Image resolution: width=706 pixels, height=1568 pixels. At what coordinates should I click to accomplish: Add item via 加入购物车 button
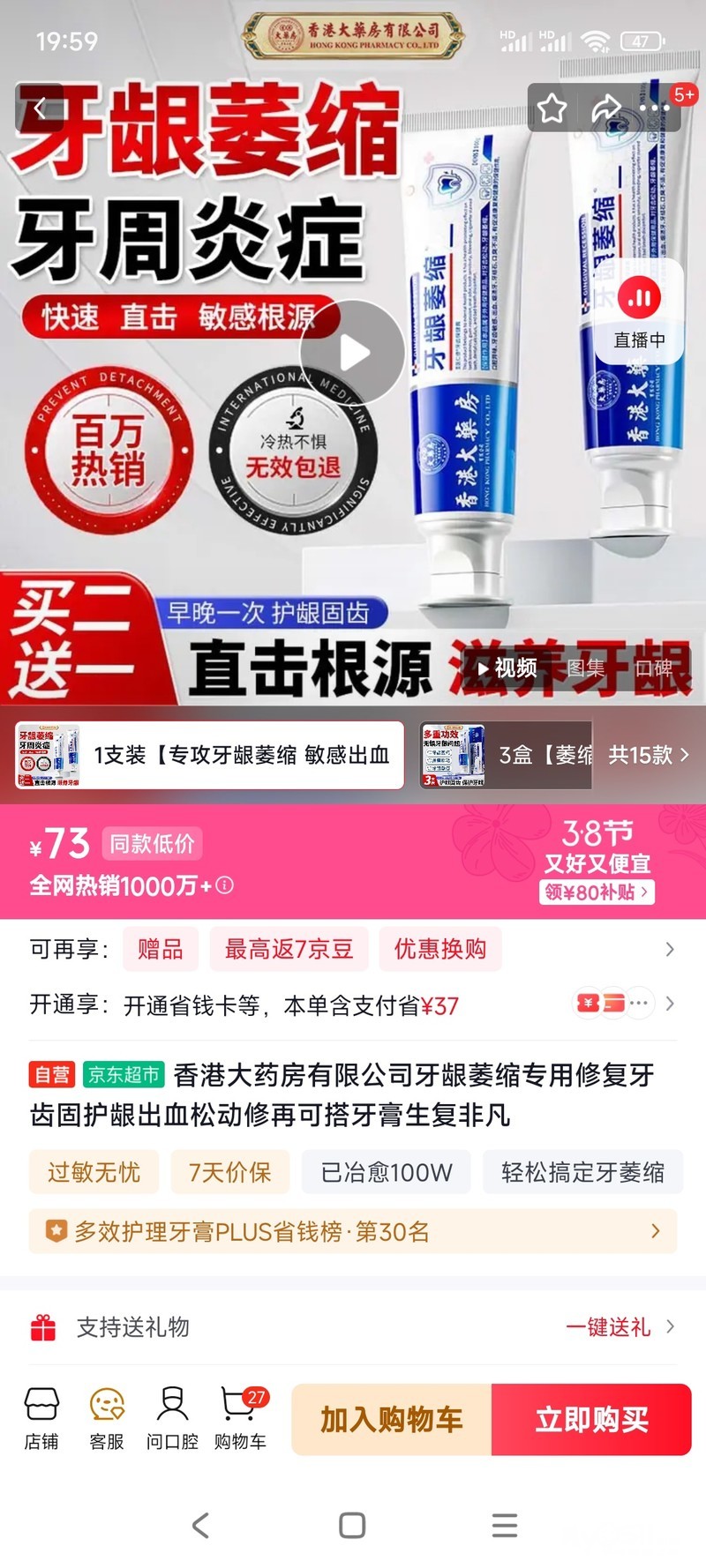(x=391, y=1420)
